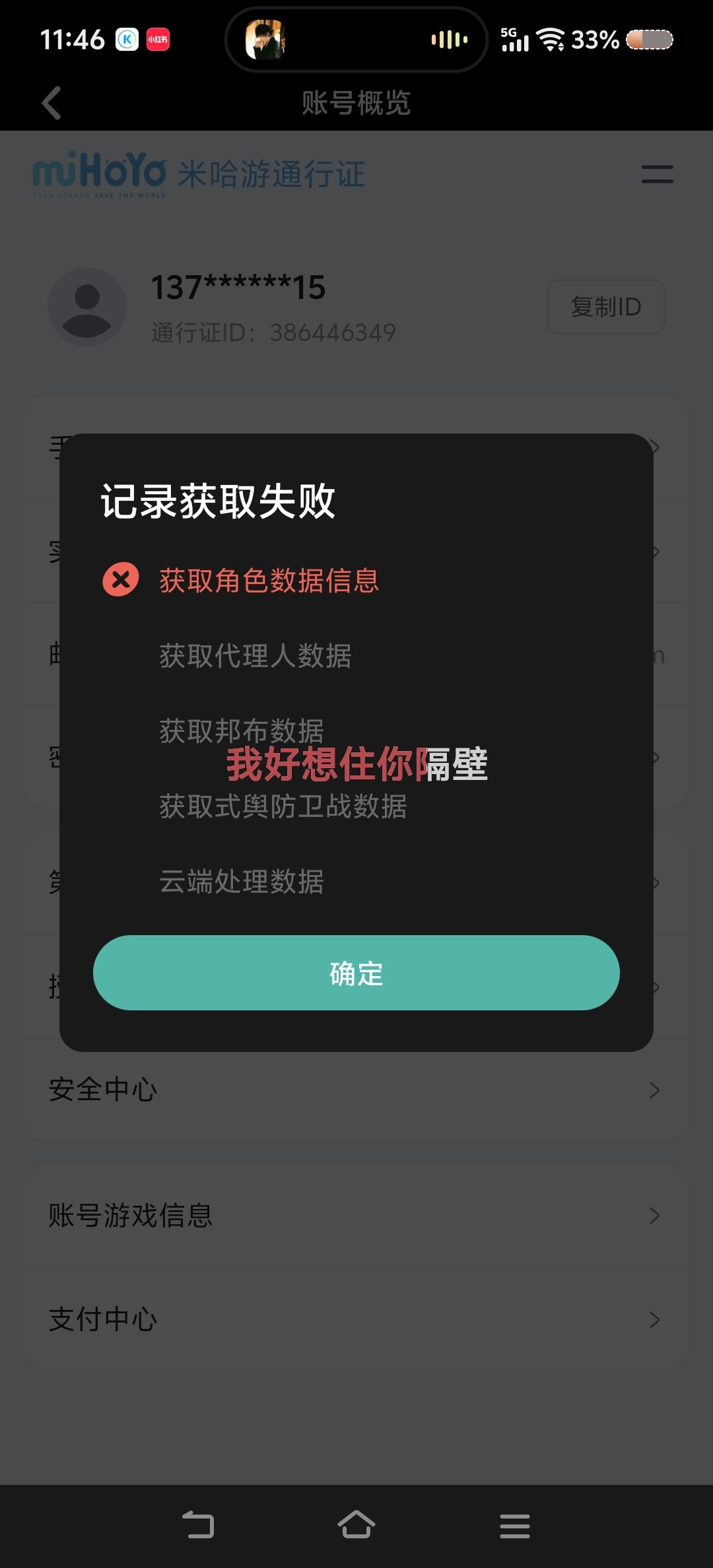713x1568 pixels.
Task: Tap the 复制ID button
Action: click(605, 306)
